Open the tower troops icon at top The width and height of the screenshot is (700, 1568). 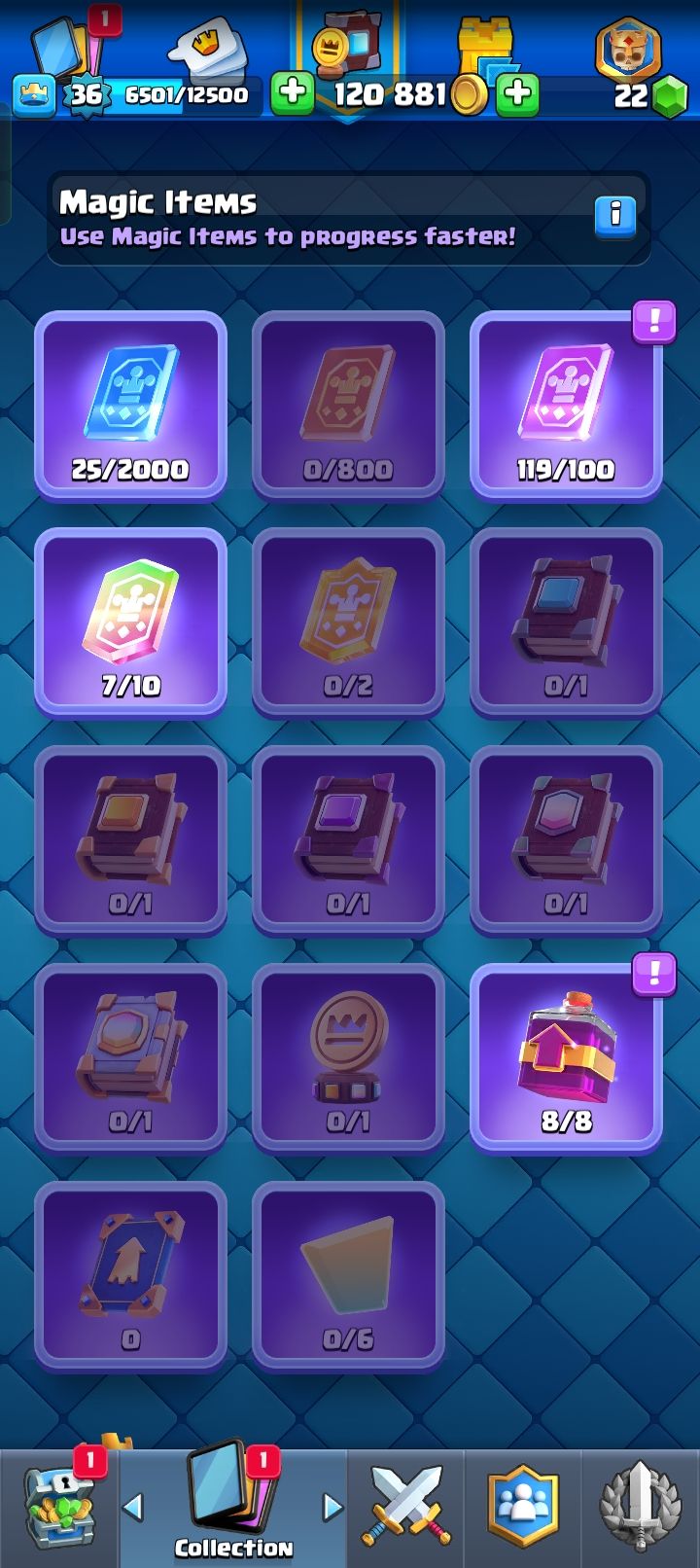486,49
